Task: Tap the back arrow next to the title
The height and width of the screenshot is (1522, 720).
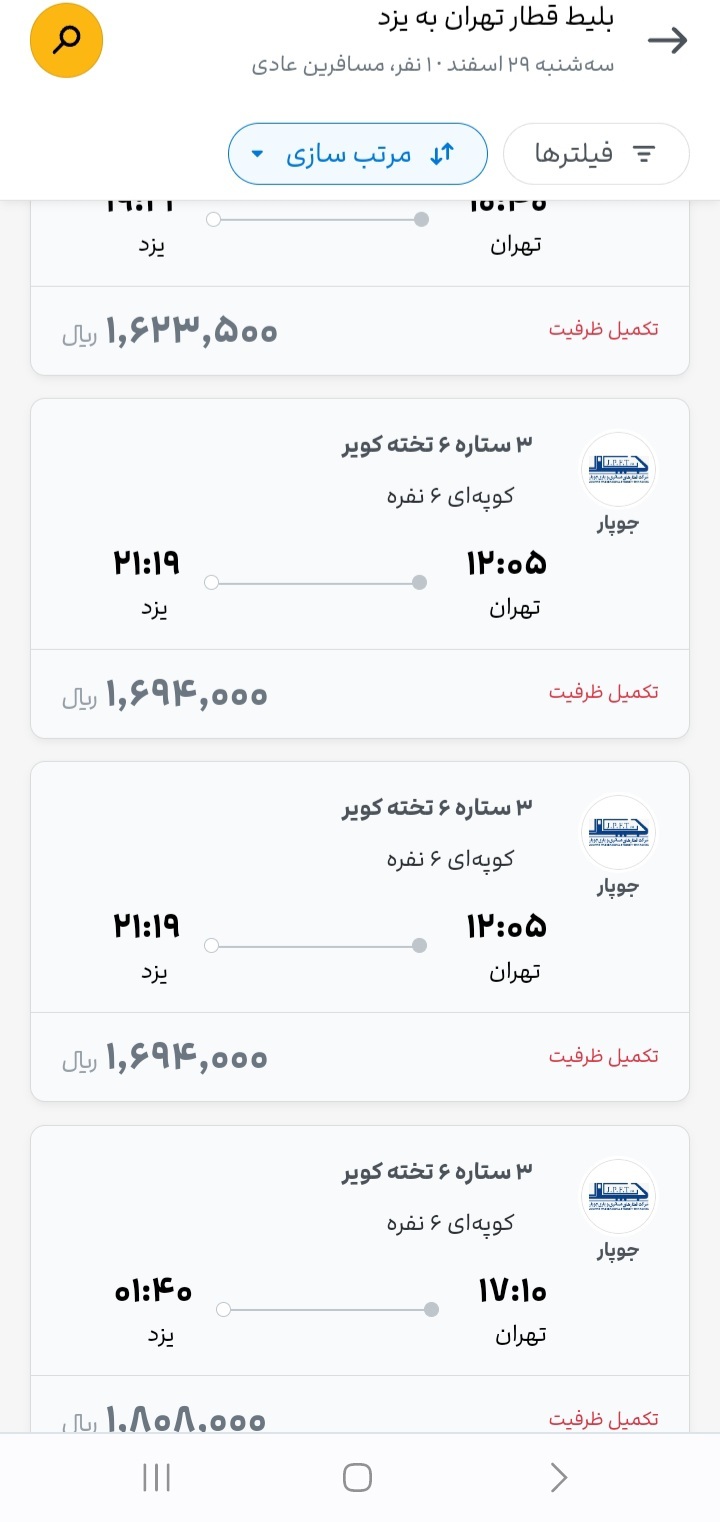Action: coord(668,39)
